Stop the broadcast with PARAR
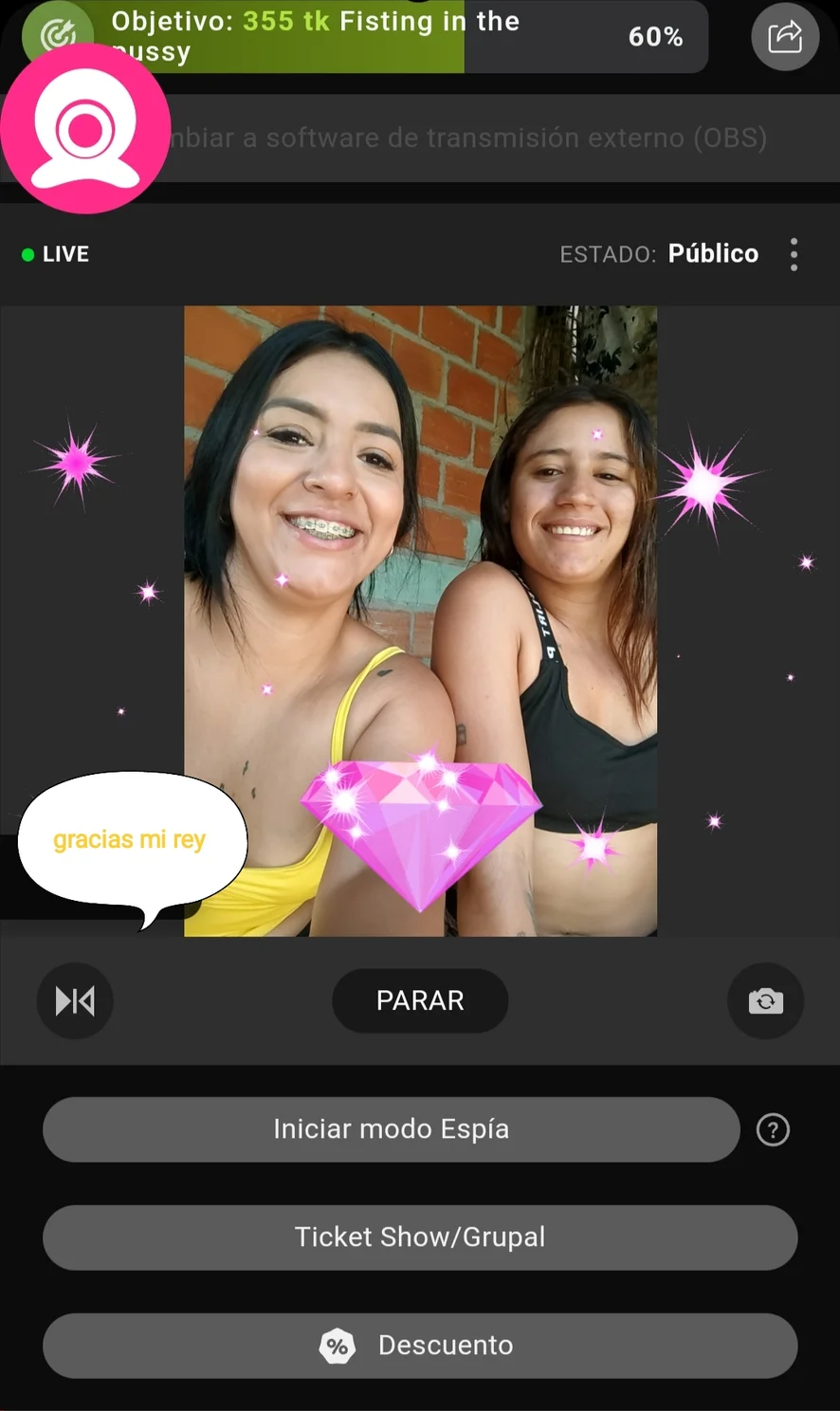This screenshot has height=1411, width=840. click(420, 1000)
